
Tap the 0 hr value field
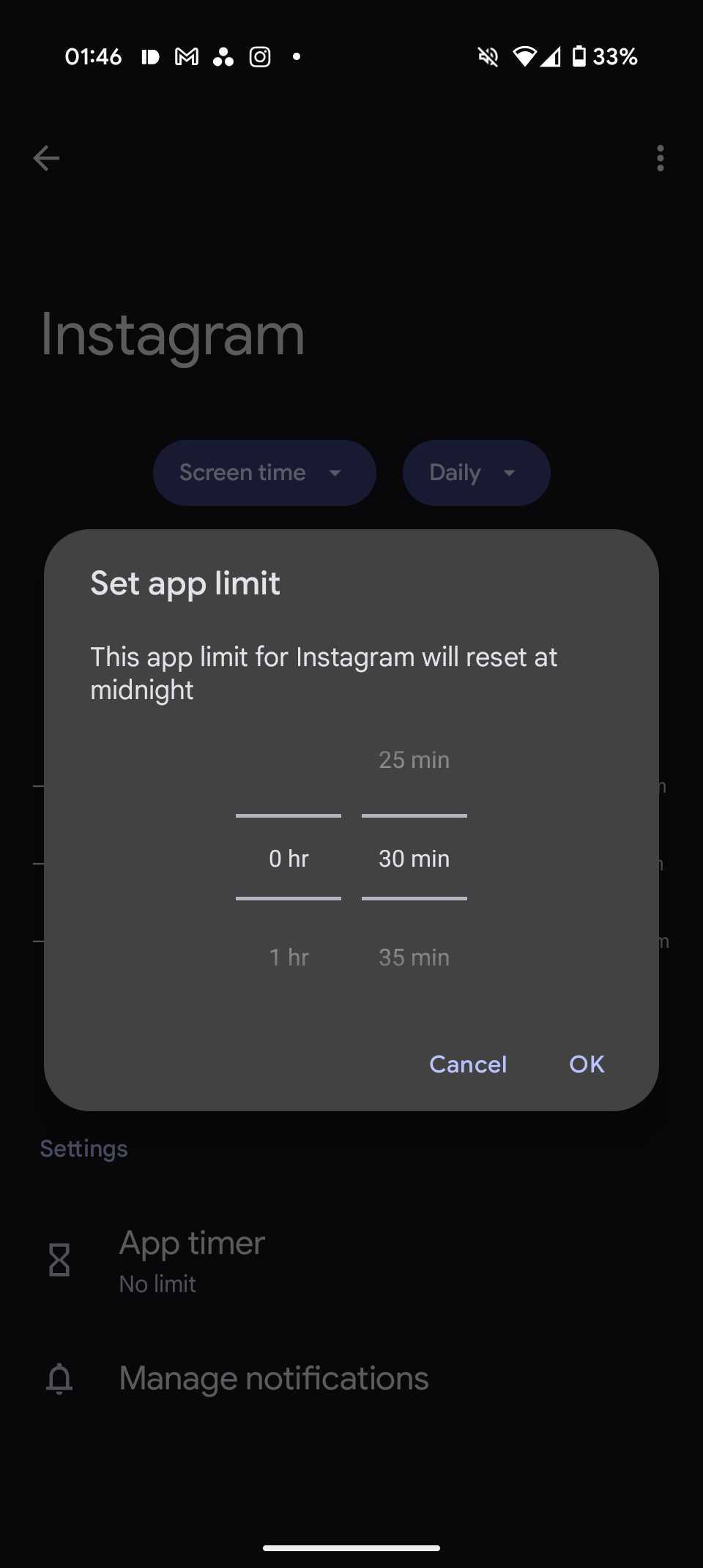[x=289, y=858]
